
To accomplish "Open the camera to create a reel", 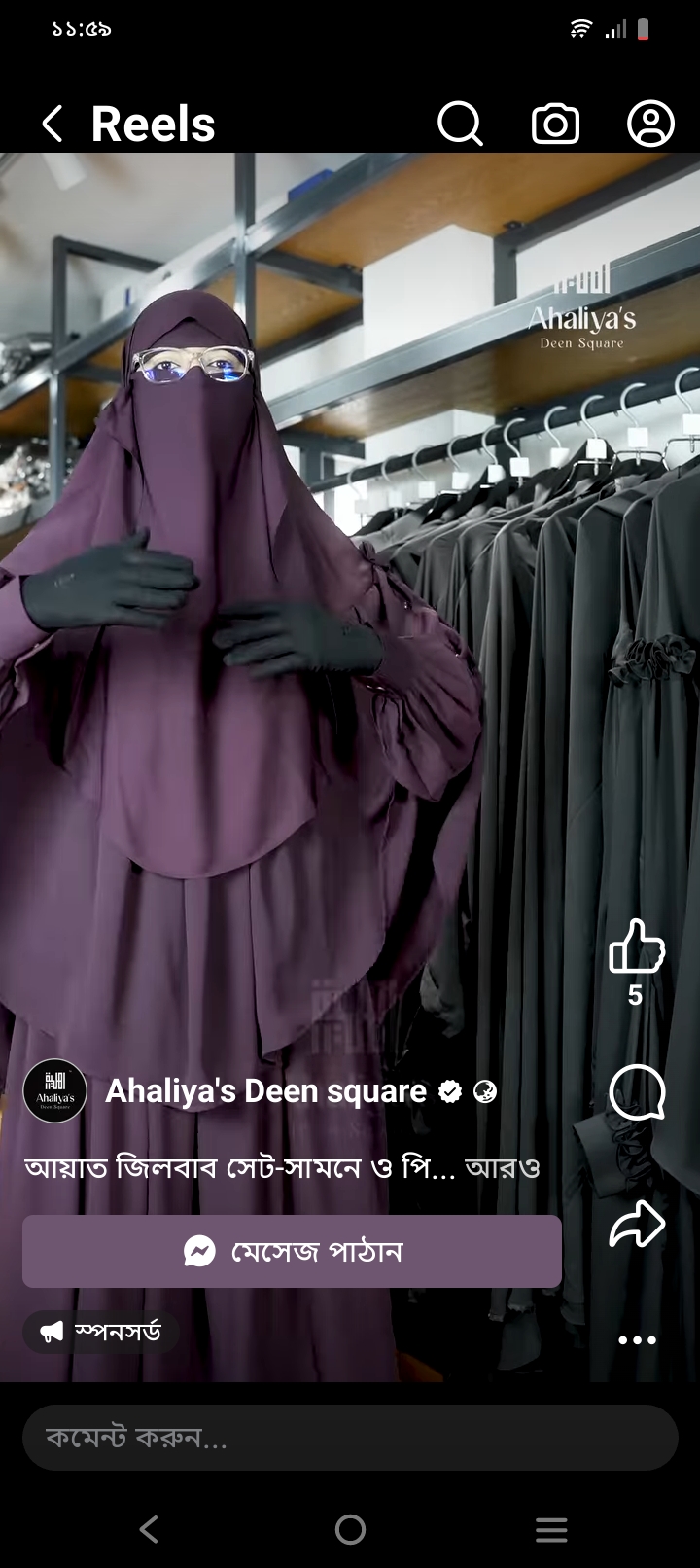I will coord(555,125).
